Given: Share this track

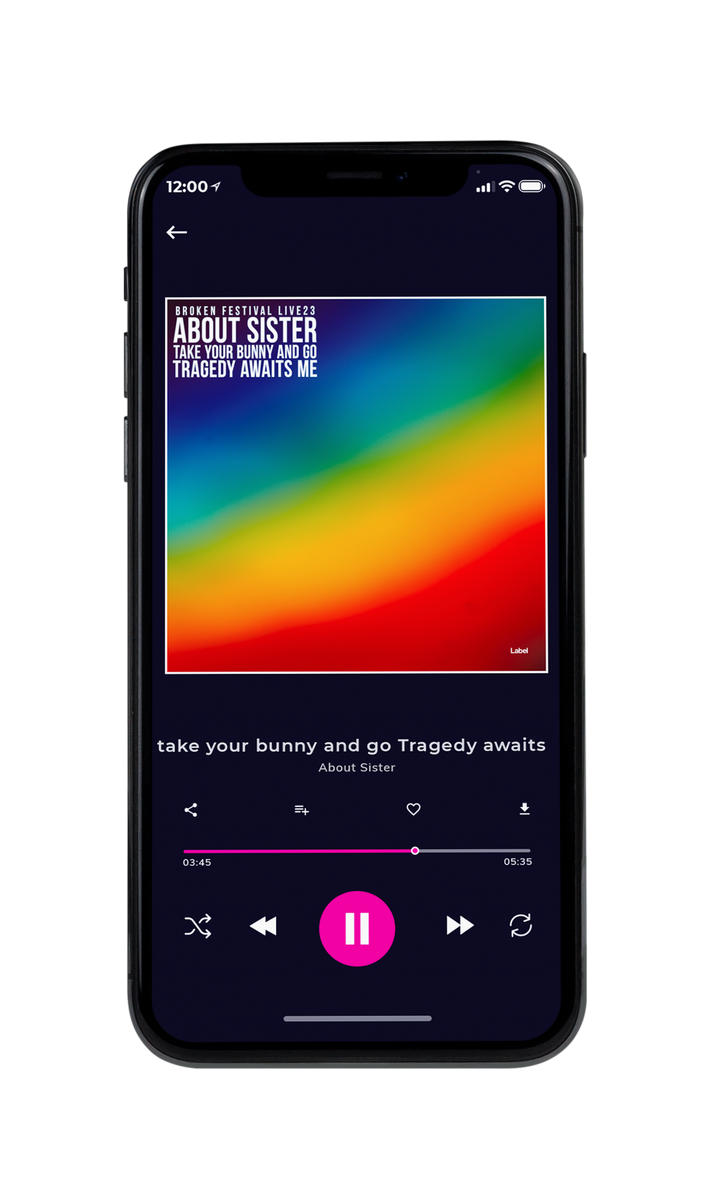Looking at the screenshot, I should pyautogui.click(x=191, y=810).
